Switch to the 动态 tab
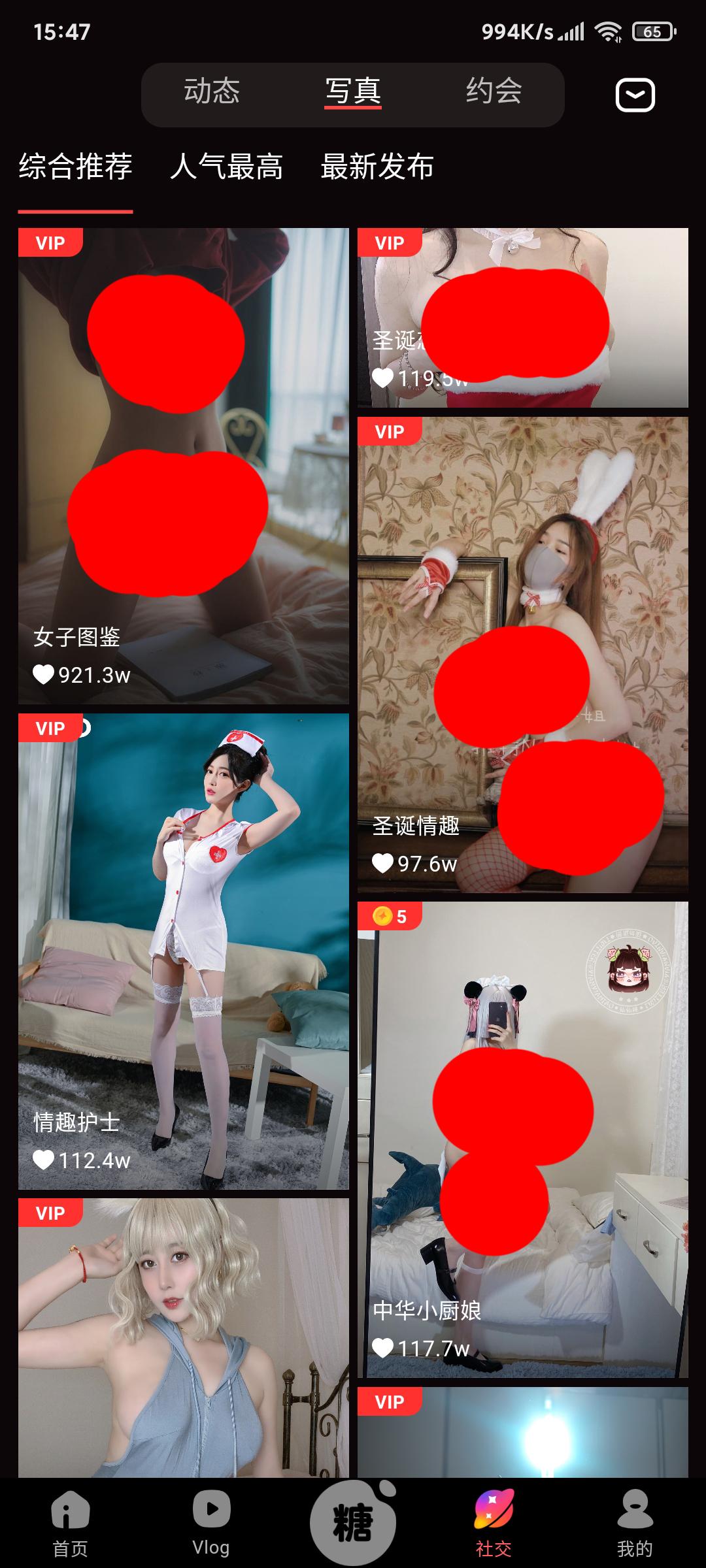This screenshot has height=1568, width=706. point(212,91)
